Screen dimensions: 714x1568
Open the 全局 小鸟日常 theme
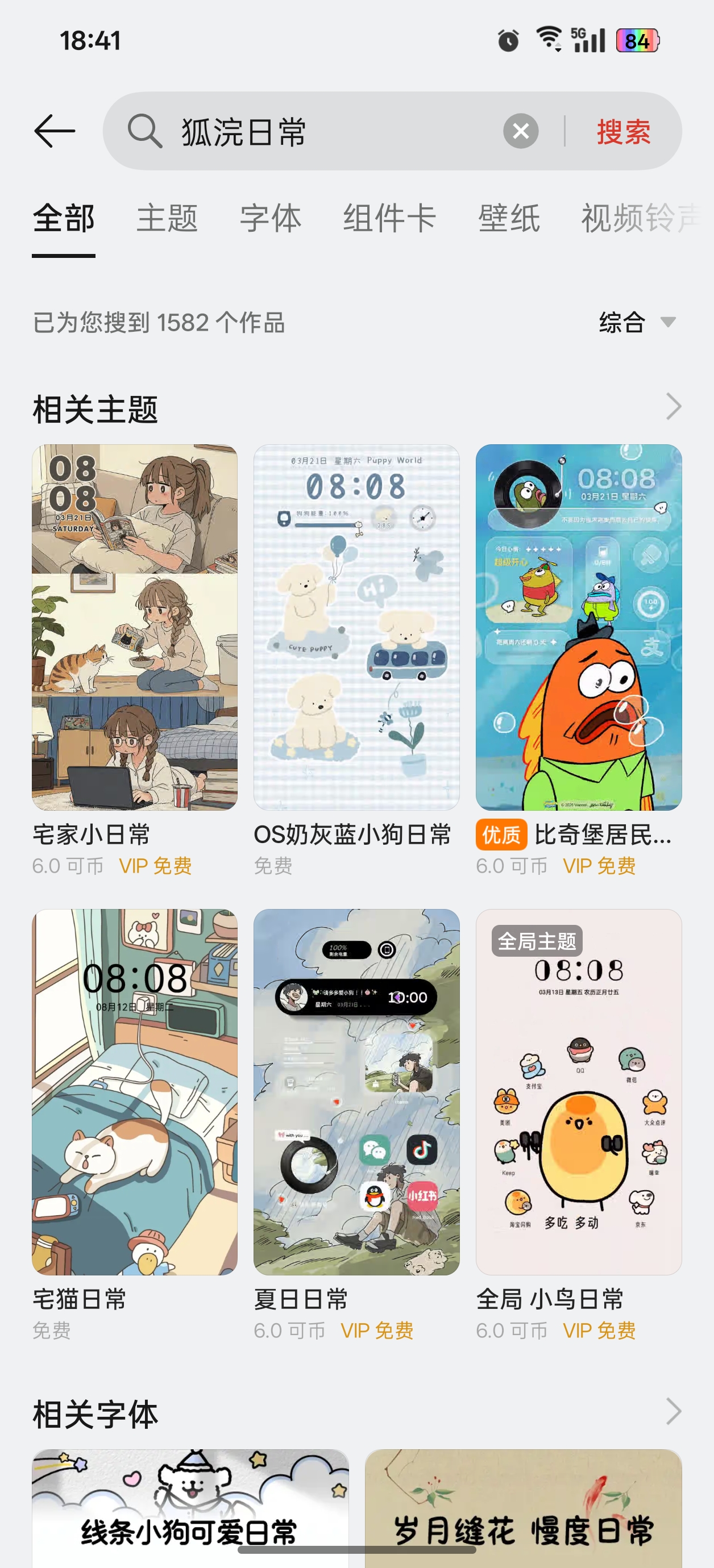pyautogui.click(x=578, y=1092)
